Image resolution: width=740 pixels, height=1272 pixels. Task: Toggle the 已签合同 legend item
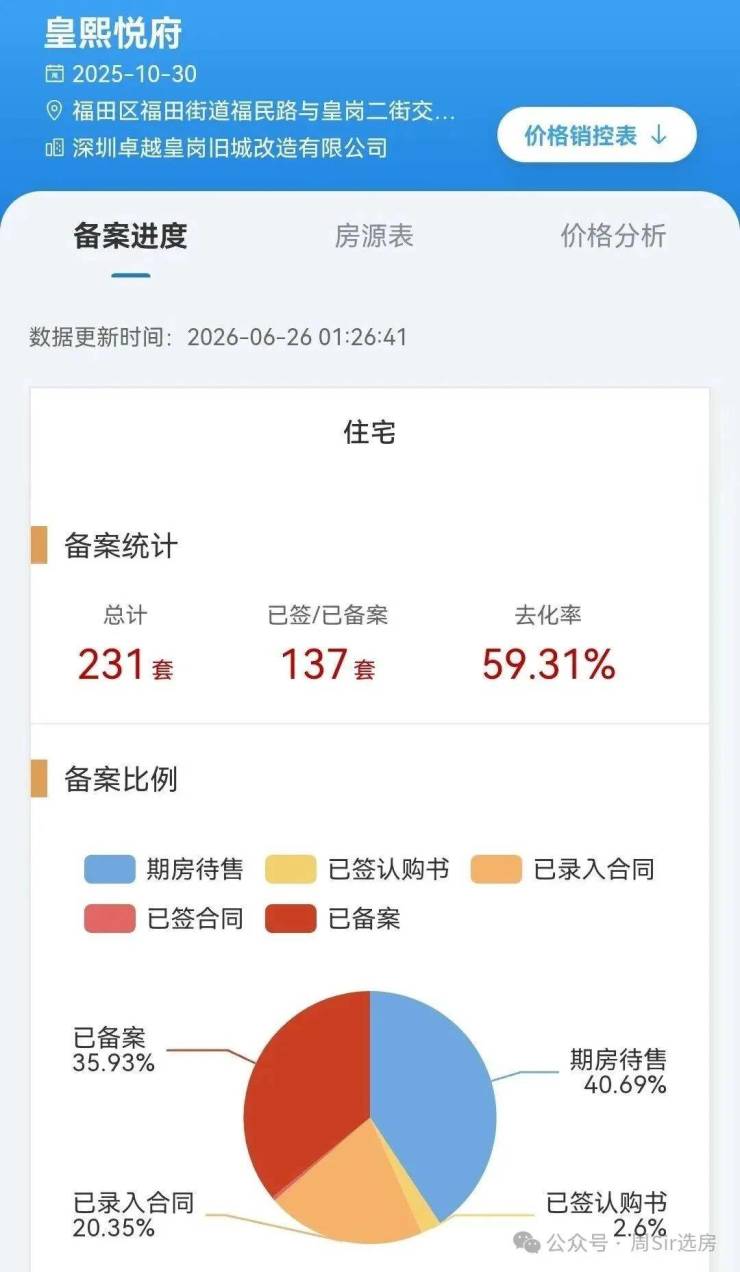click(164, 918)
